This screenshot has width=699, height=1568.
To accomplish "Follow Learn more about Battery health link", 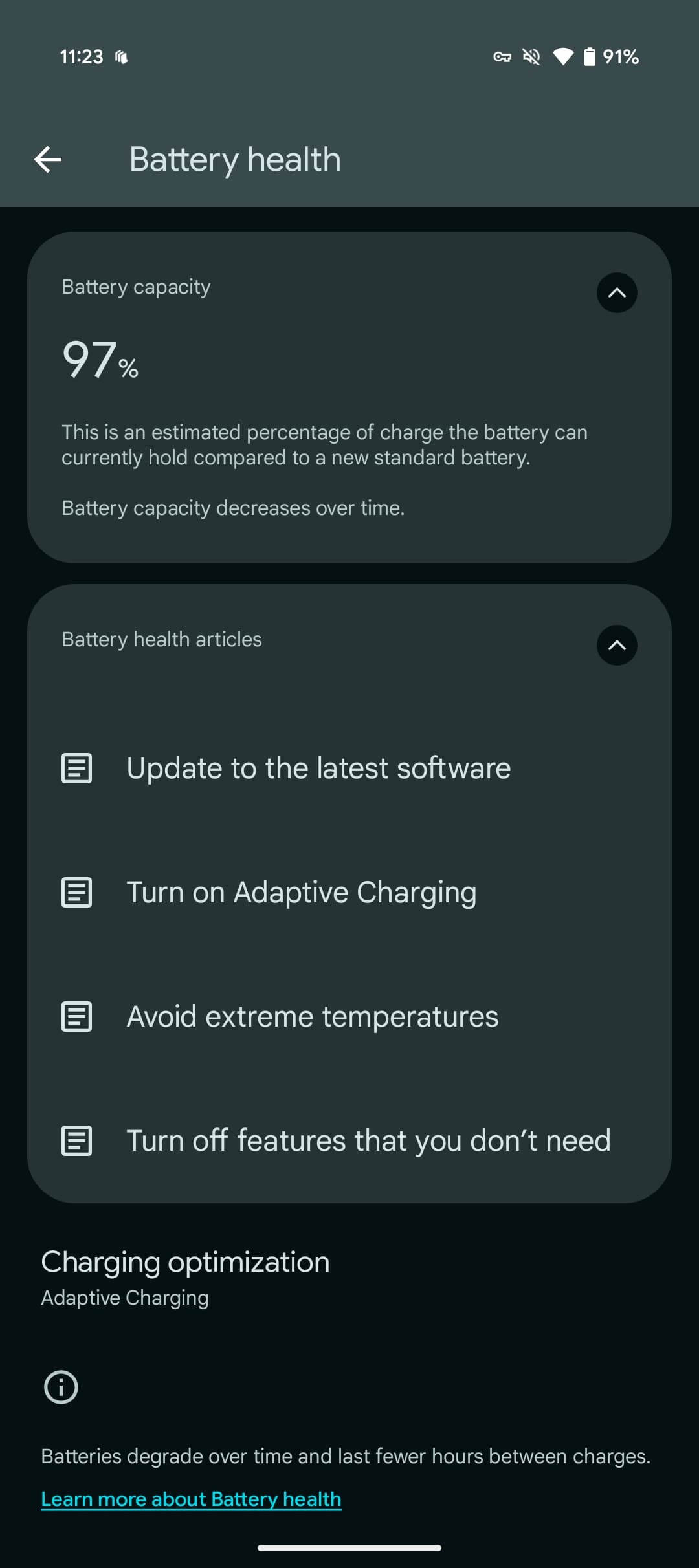I will (191, 1499).
